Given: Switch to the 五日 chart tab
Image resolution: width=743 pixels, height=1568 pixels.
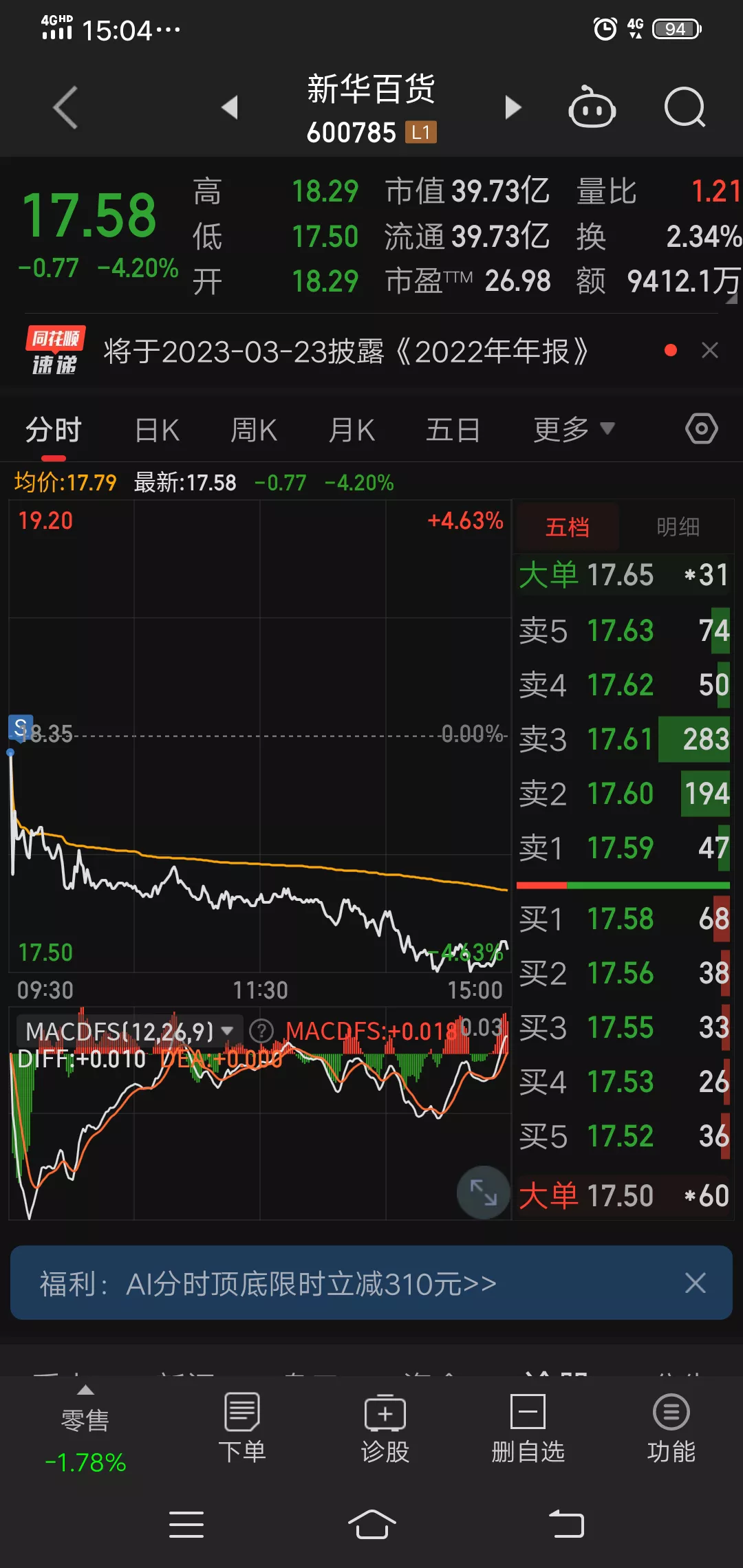Looking at the screenshot, I should (x=453, y=431).
